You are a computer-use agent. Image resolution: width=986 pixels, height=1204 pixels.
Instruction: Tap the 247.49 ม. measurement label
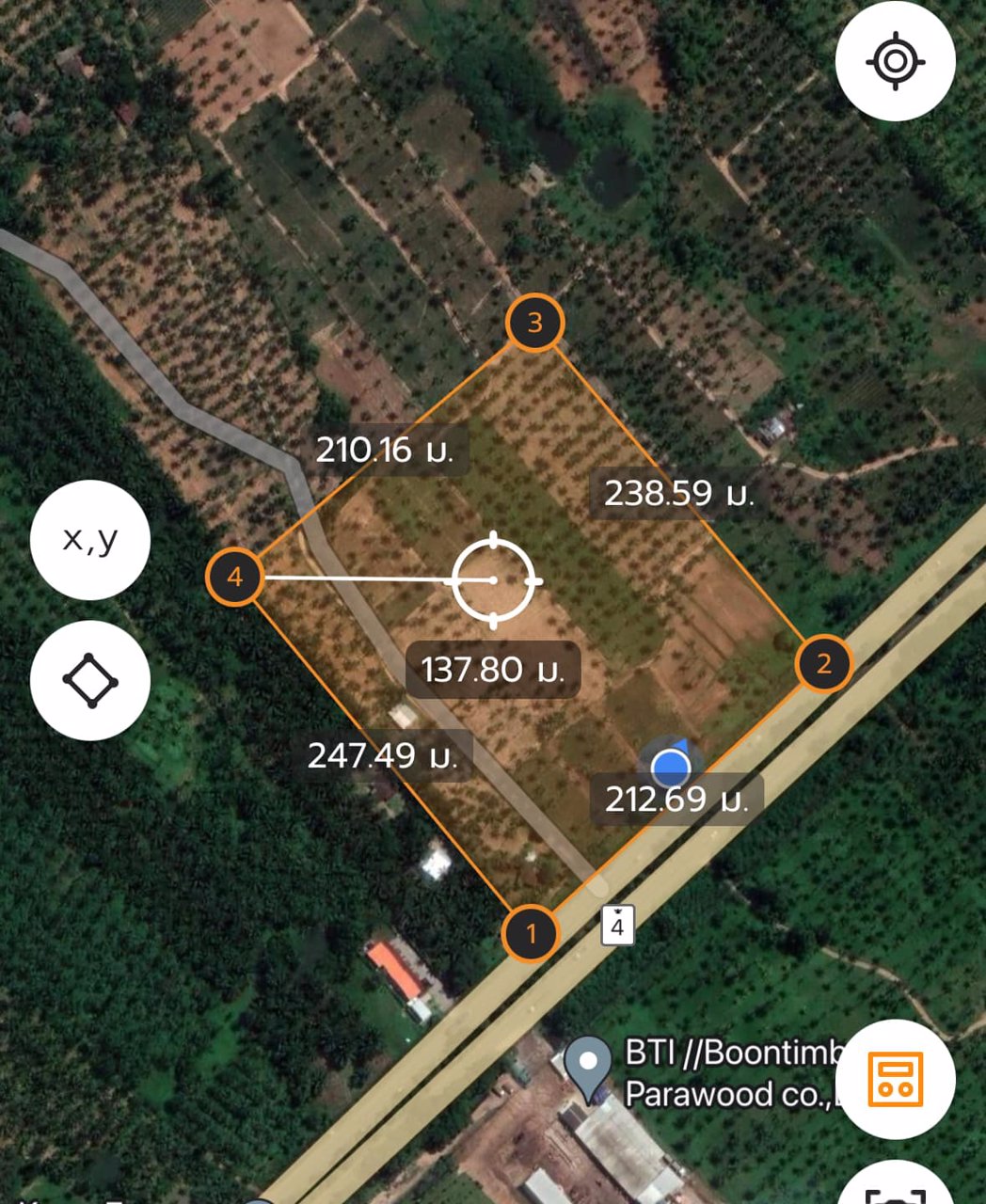point(384,756)
